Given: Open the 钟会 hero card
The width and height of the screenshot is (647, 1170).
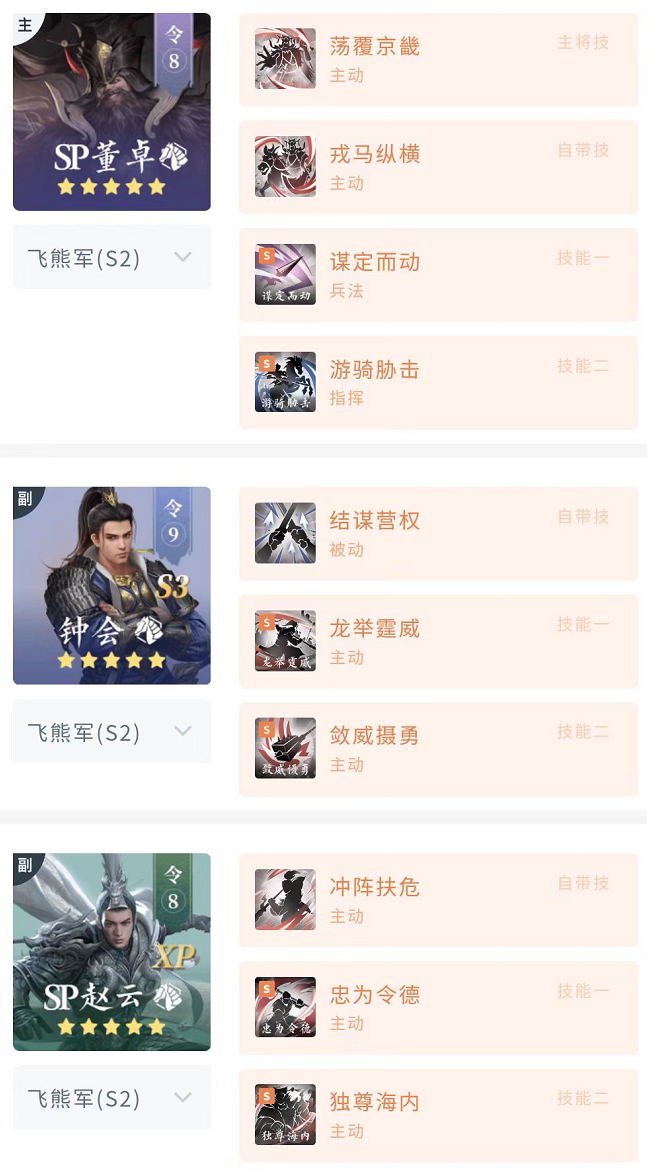Looking at the screenshot, I should [x=112, y=585].
